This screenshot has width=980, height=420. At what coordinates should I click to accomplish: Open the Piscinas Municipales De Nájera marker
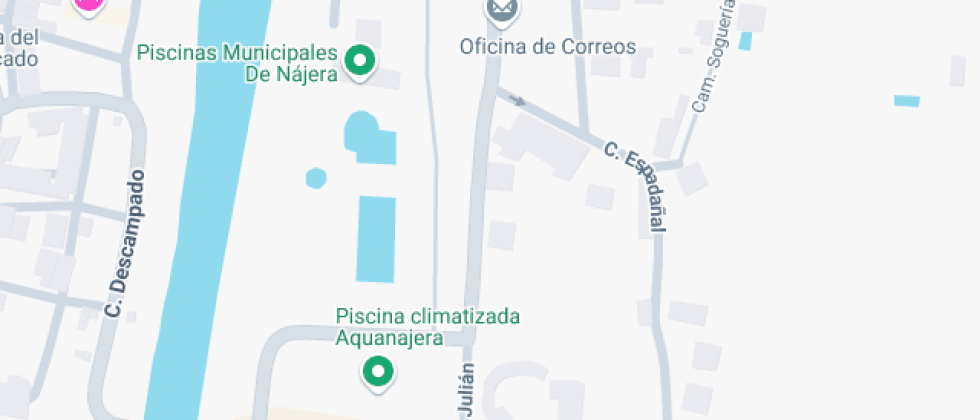click(x=360, y=61)
